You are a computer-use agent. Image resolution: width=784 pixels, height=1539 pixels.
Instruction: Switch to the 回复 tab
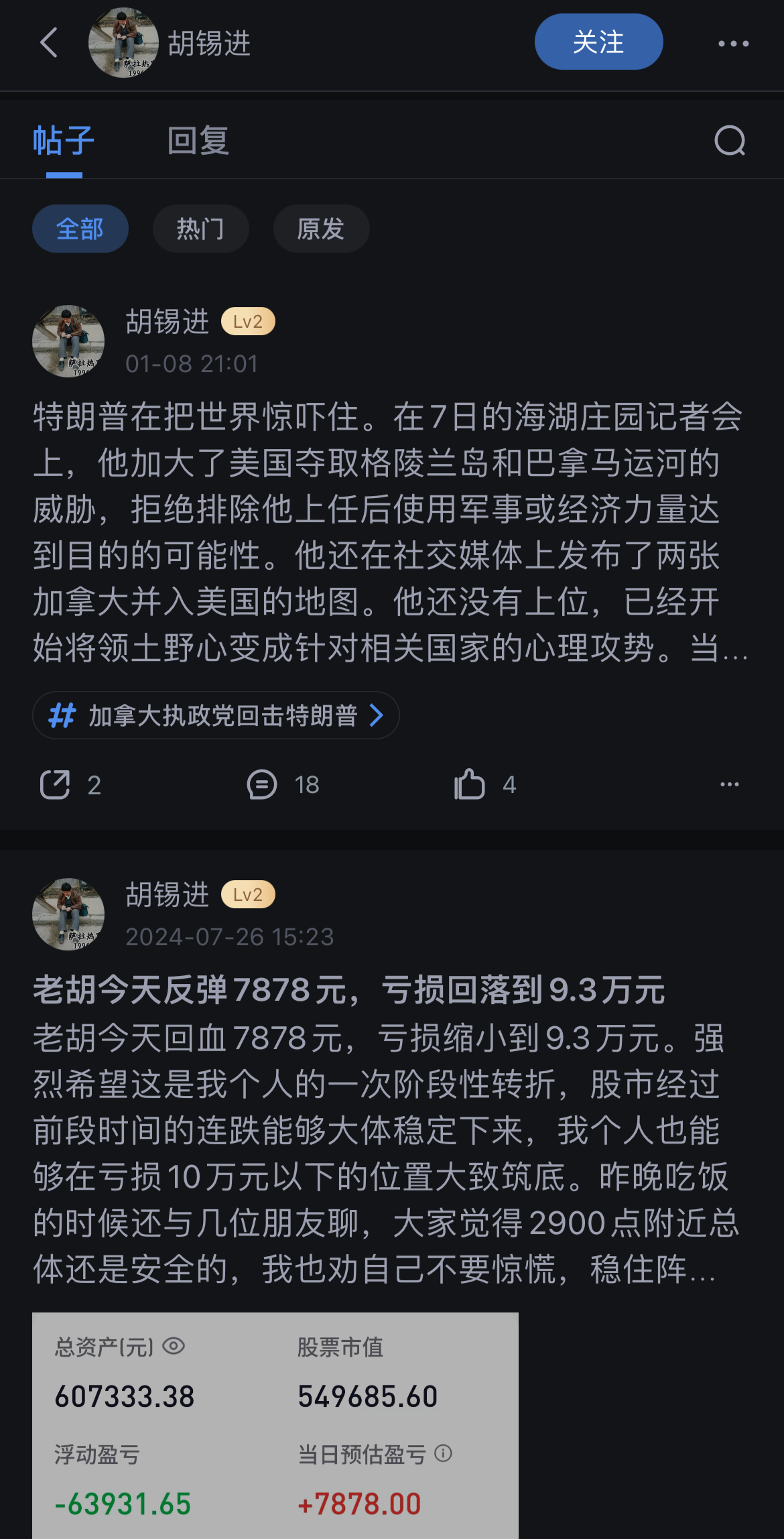click(x=198, y=141)
